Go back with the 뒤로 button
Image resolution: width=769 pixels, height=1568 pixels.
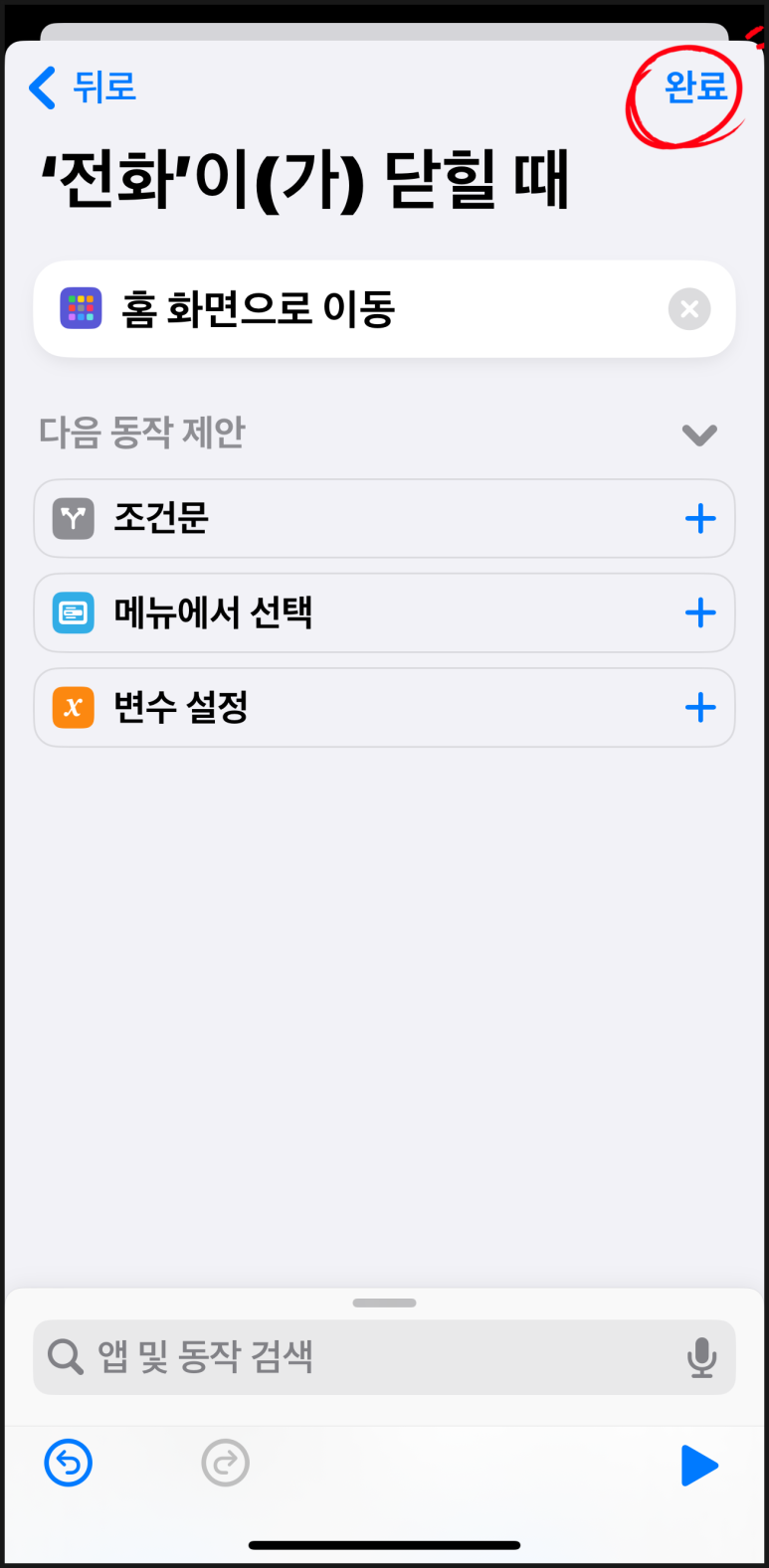(83, 87)
